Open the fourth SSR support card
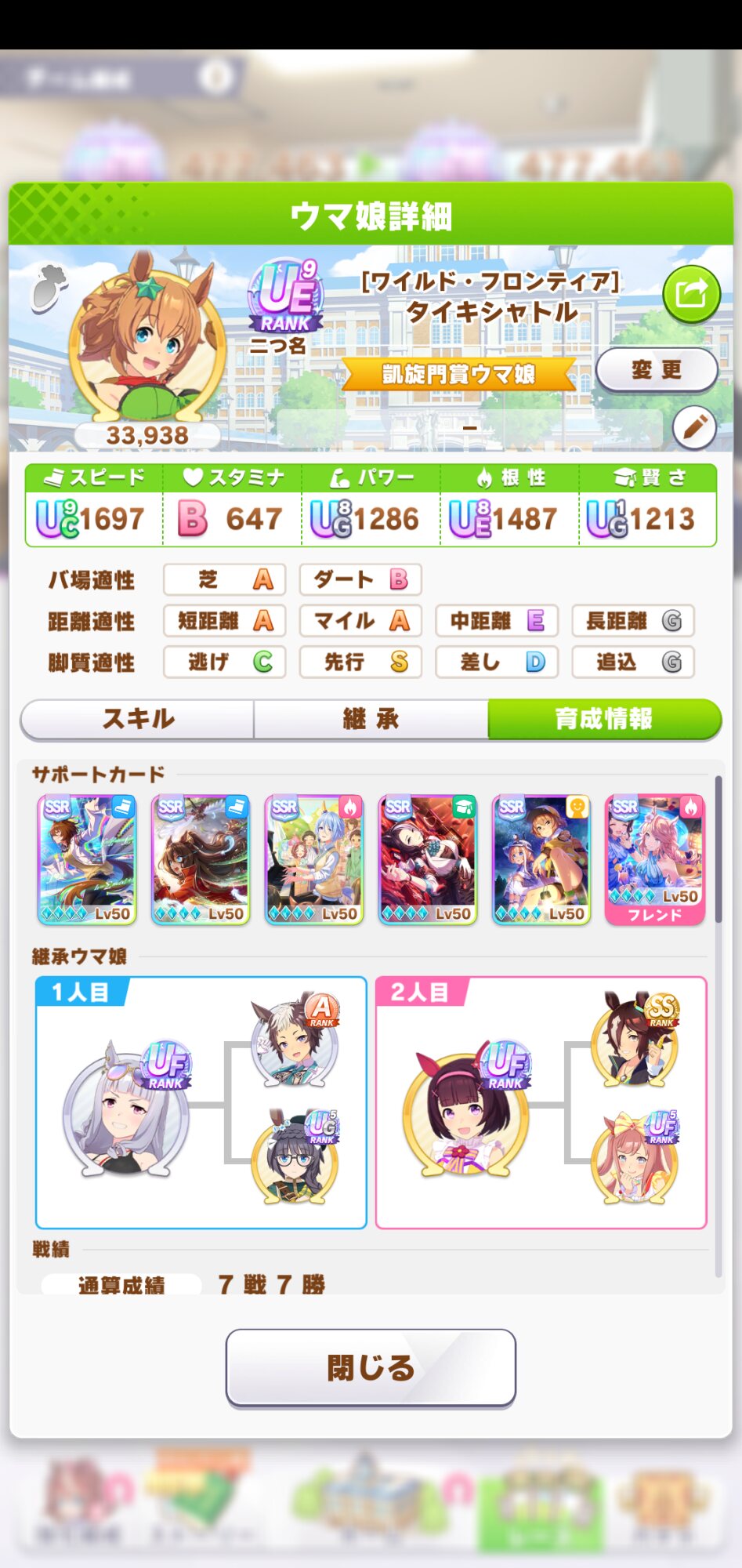 tap(428, 860)
